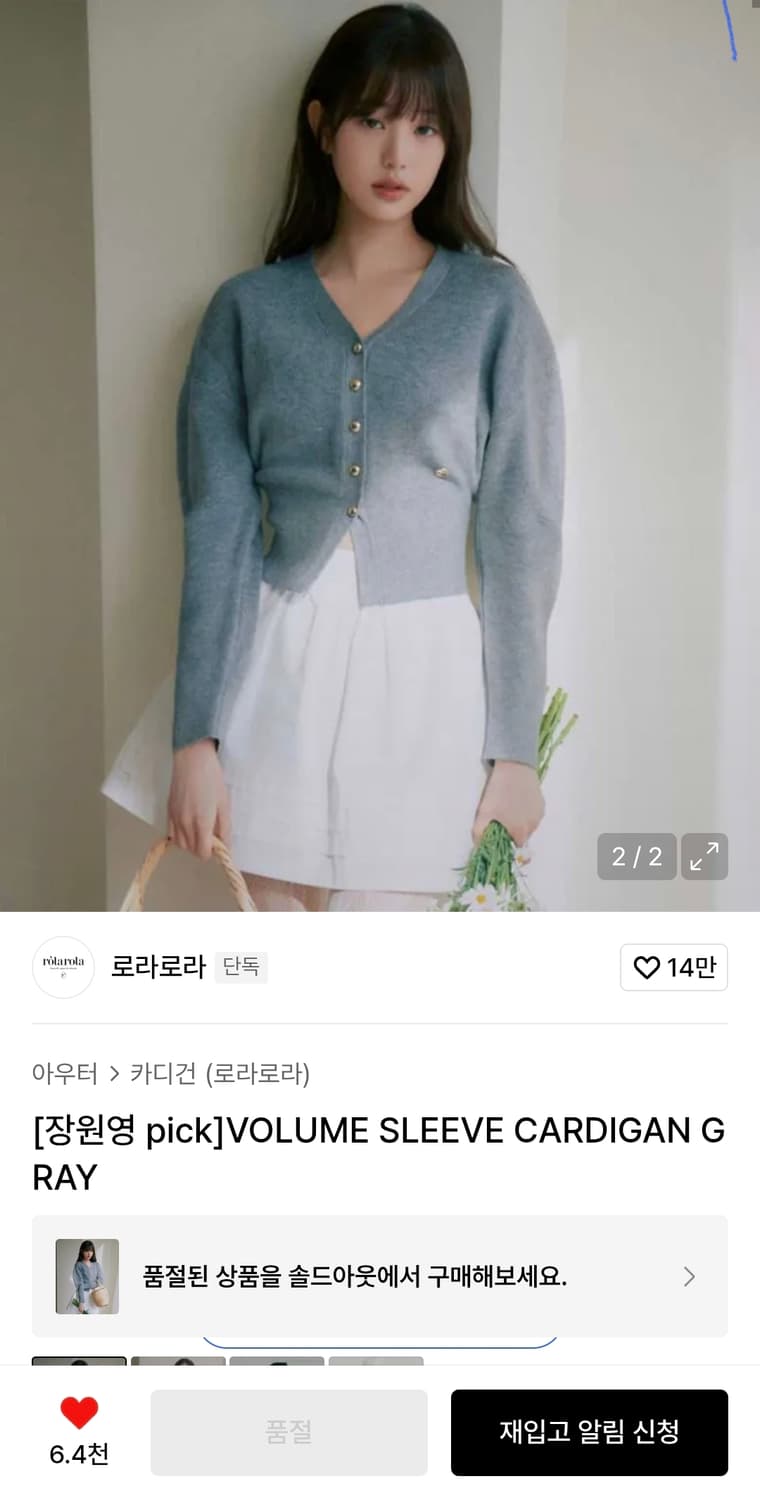Screen dimensions: 760x1500
Task: Click the 재입고 알림 신청 button
Action: tap(589, 1432)
